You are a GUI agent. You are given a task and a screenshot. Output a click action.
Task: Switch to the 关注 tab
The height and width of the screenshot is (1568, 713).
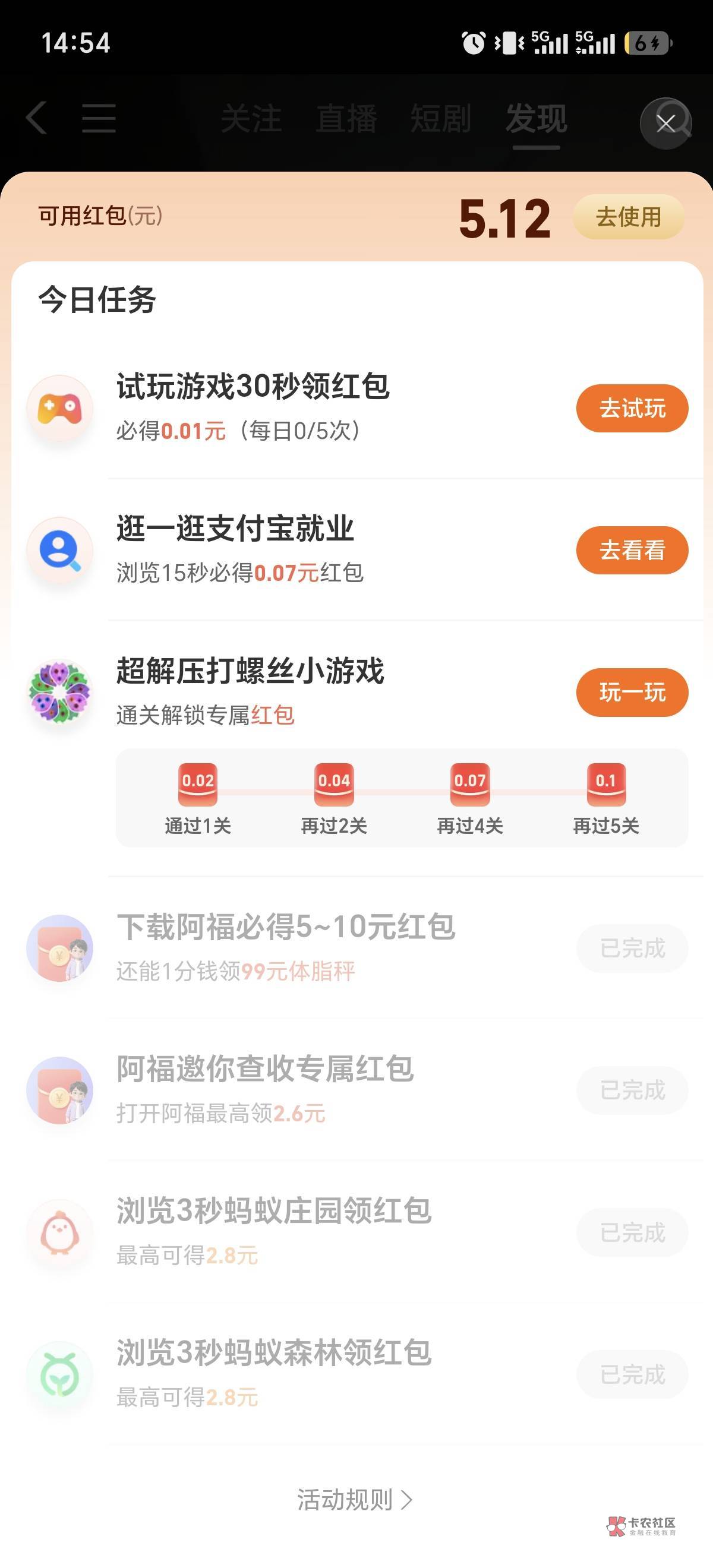click(251, 118)
